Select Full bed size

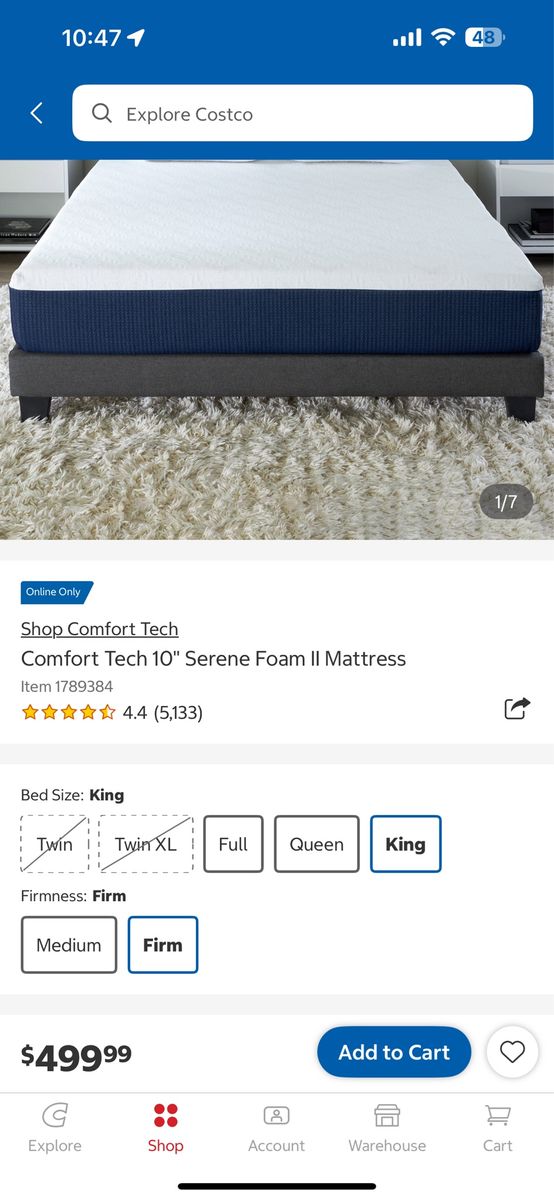tap(233, 844)
